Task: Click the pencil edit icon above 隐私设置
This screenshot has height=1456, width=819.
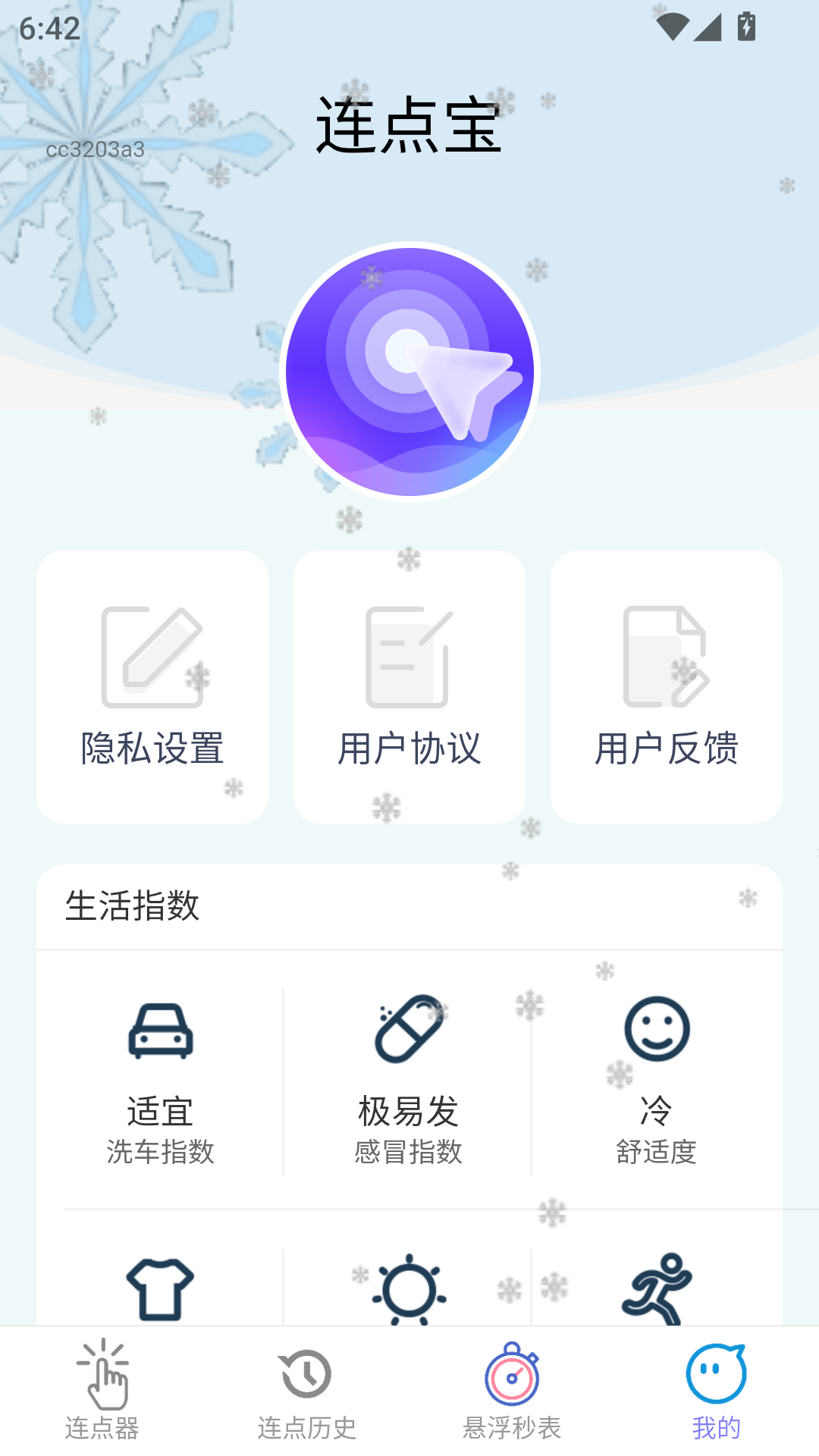Action: point(152,656)
